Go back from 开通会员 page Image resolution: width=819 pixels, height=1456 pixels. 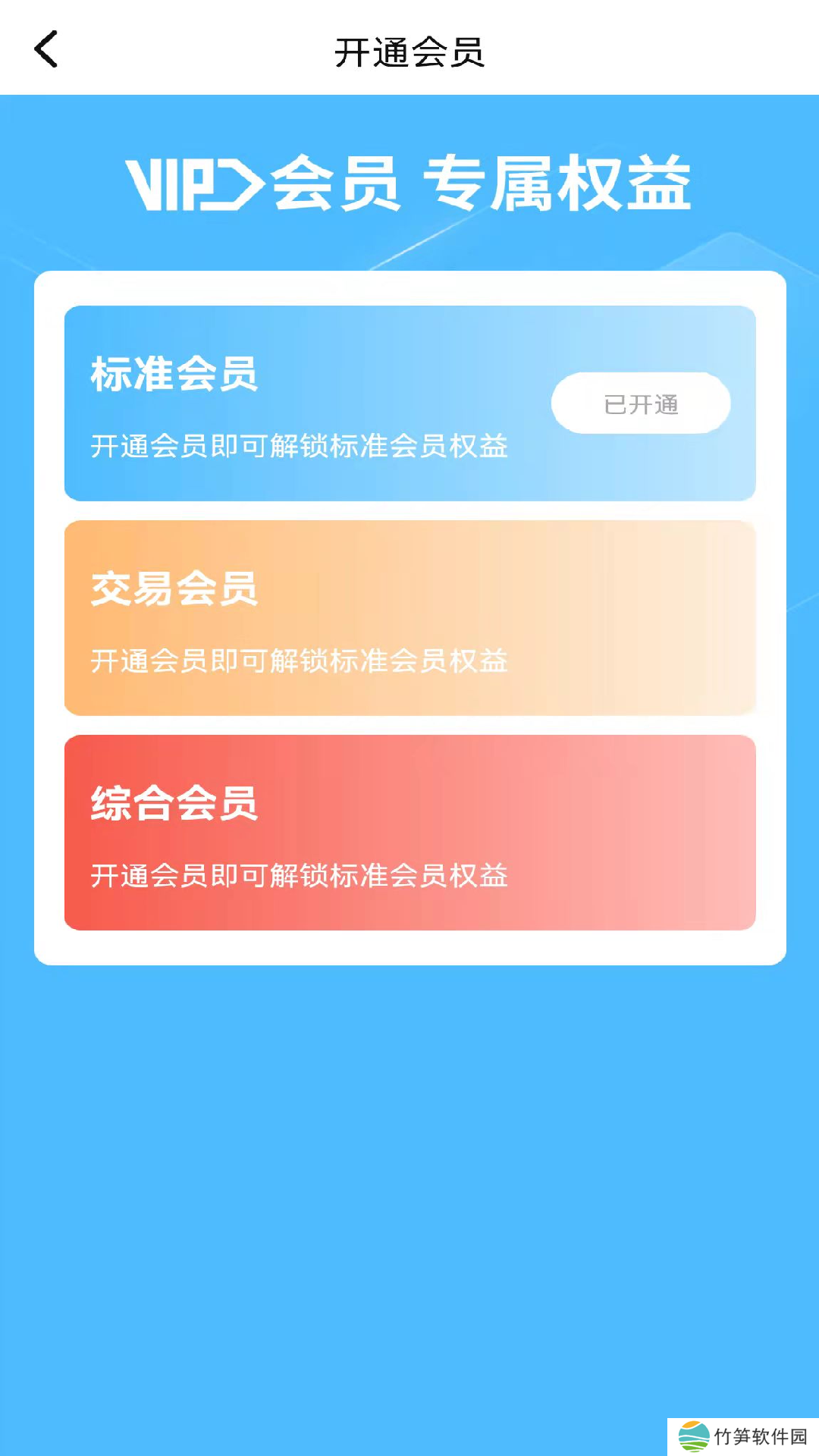[46, 50]
